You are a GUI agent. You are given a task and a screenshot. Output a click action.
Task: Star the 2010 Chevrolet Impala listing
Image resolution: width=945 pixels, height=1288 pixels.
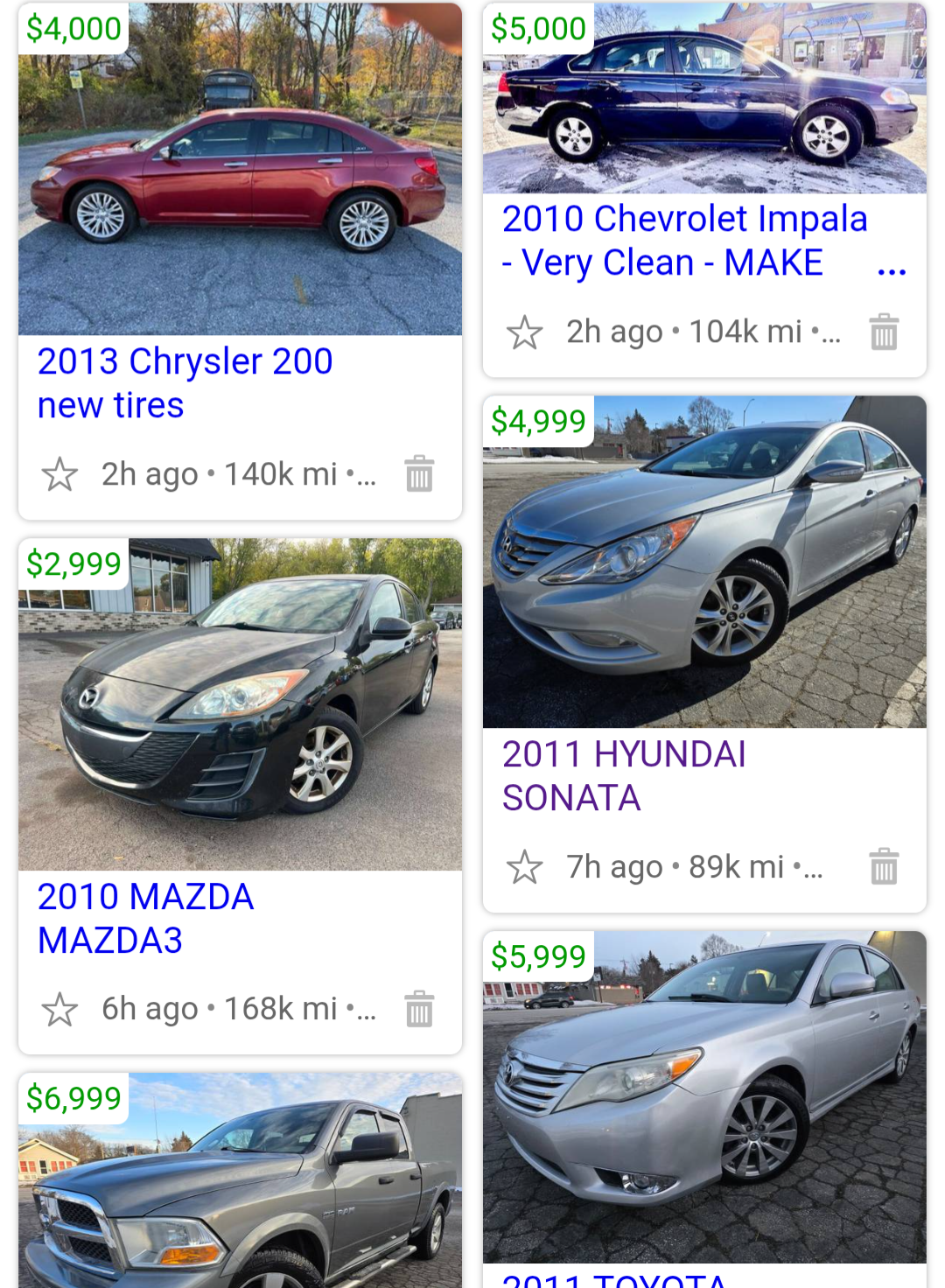524,332
